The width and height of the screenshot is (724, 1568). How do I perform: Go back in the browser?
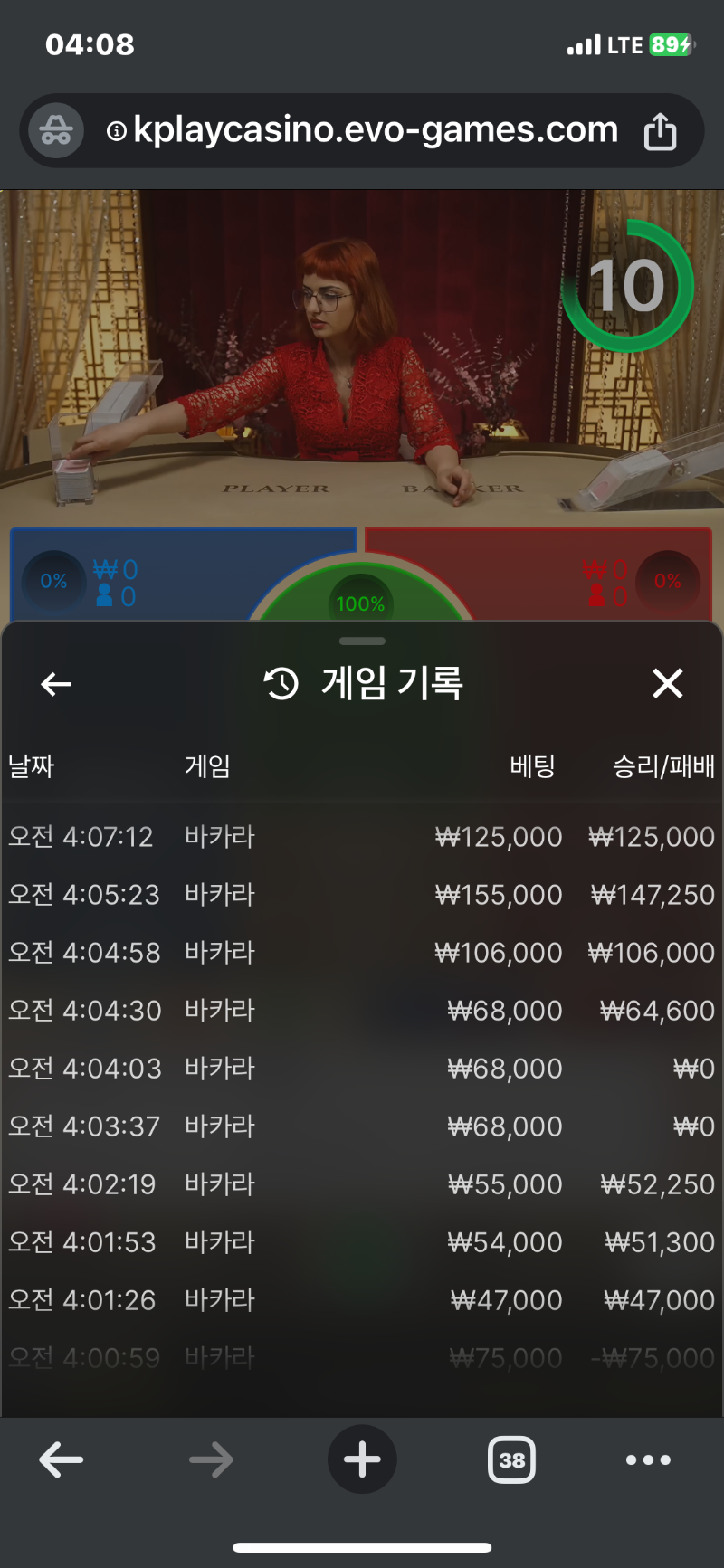62,1459
